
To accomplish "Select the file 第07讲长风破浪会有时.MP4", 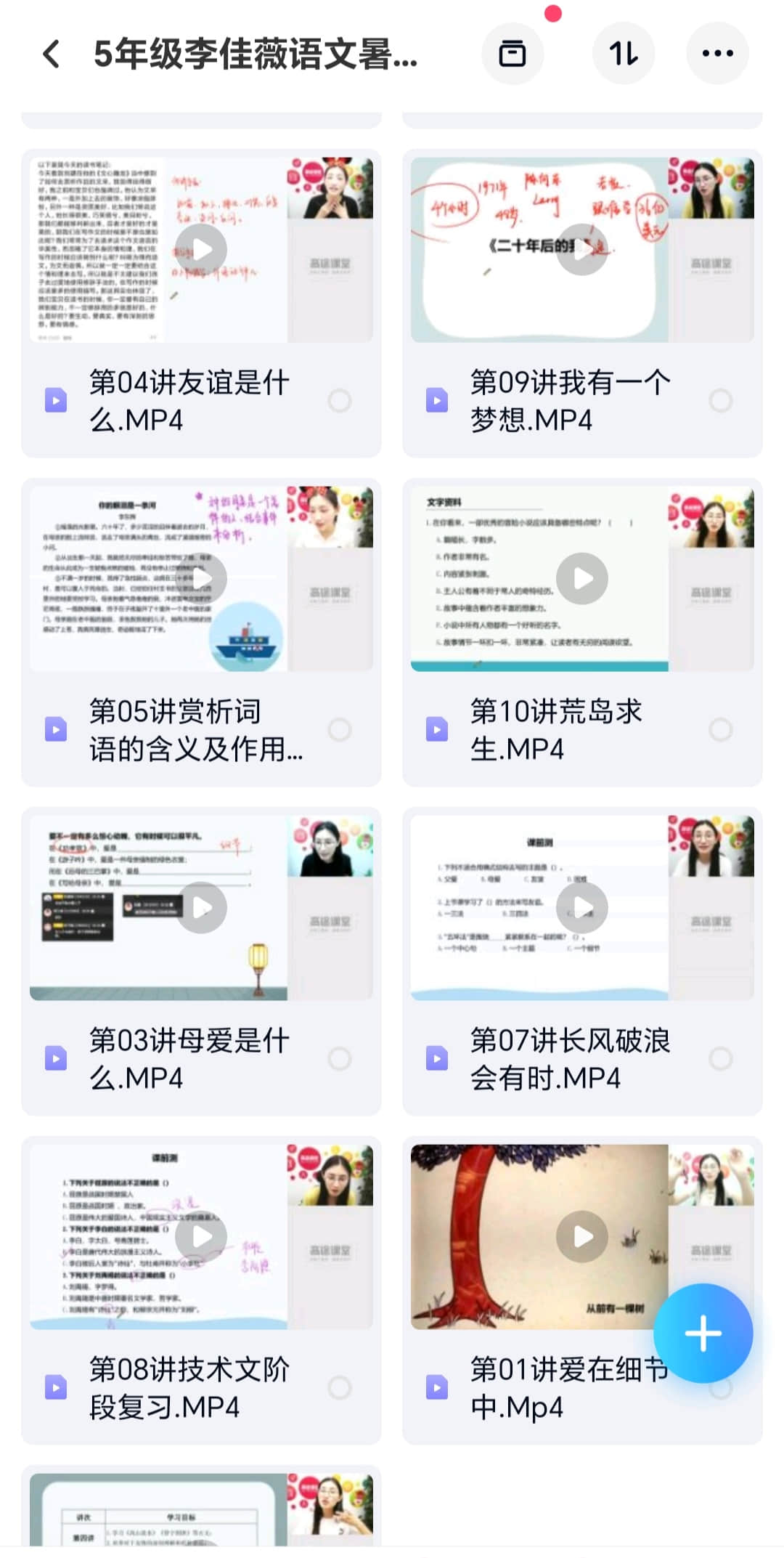I will click(x=721, y=1058).
